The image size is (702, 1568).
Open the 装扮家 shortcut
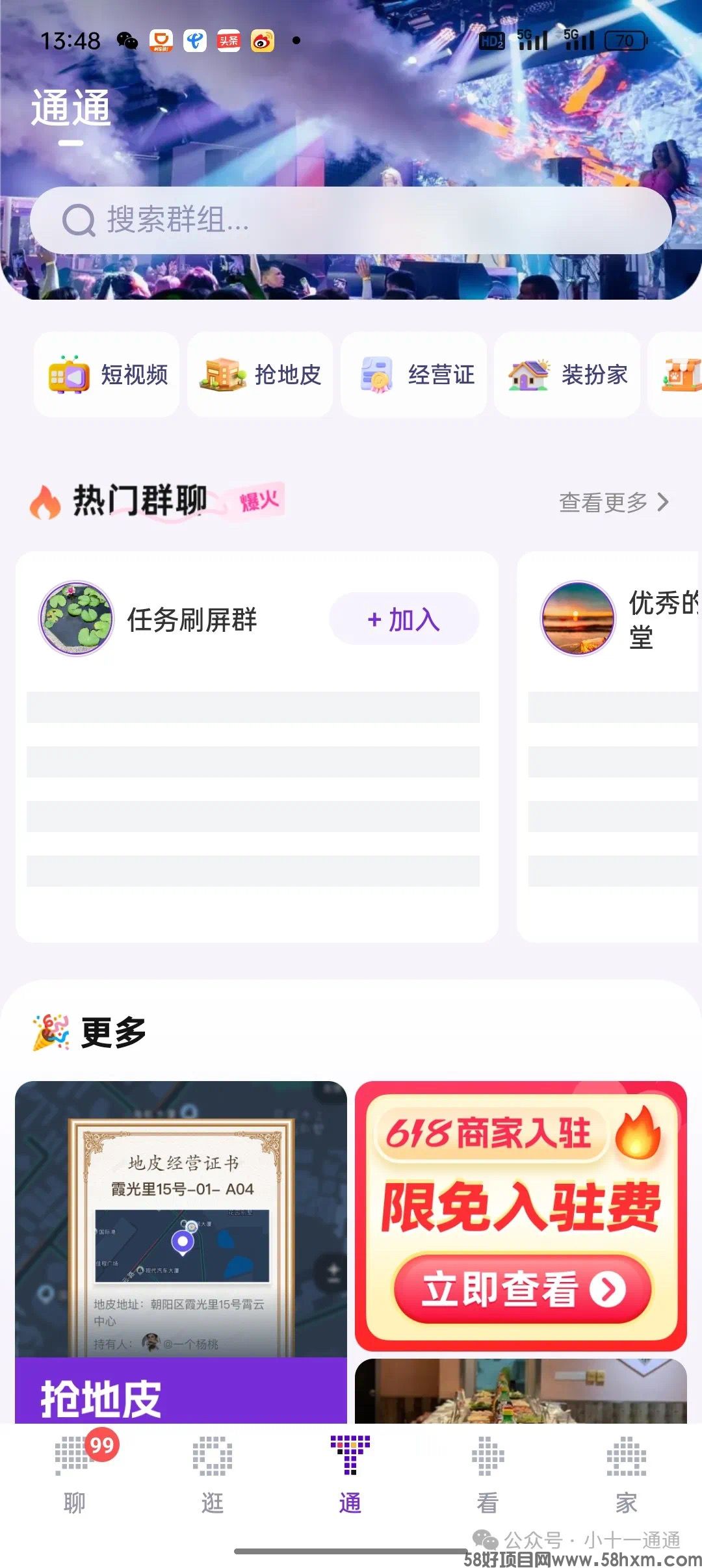567,374
